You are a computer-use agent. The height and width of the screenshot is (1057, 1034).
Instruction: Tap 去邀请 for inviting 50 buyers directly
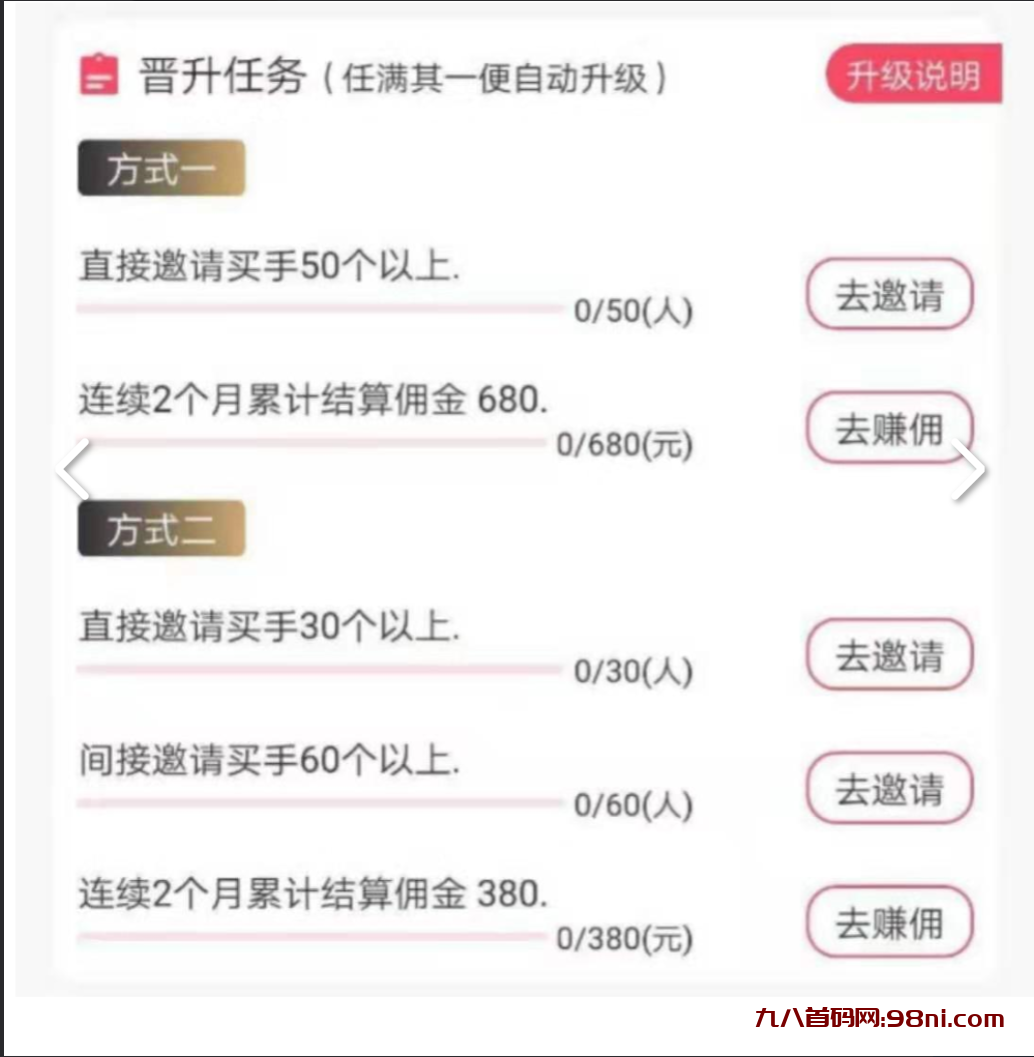[x=889, y=295]
